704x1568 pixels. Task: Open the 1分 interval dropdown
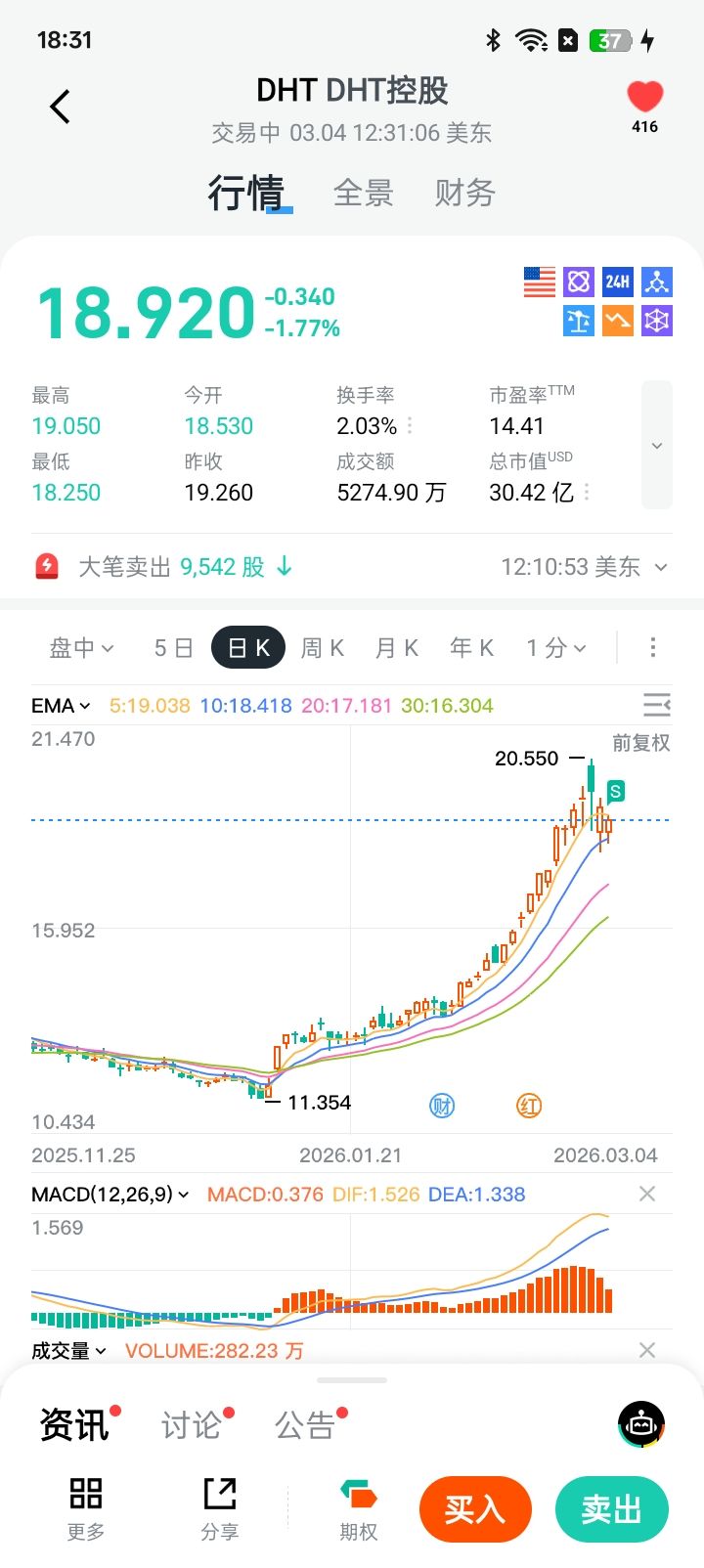coord(555,648)
